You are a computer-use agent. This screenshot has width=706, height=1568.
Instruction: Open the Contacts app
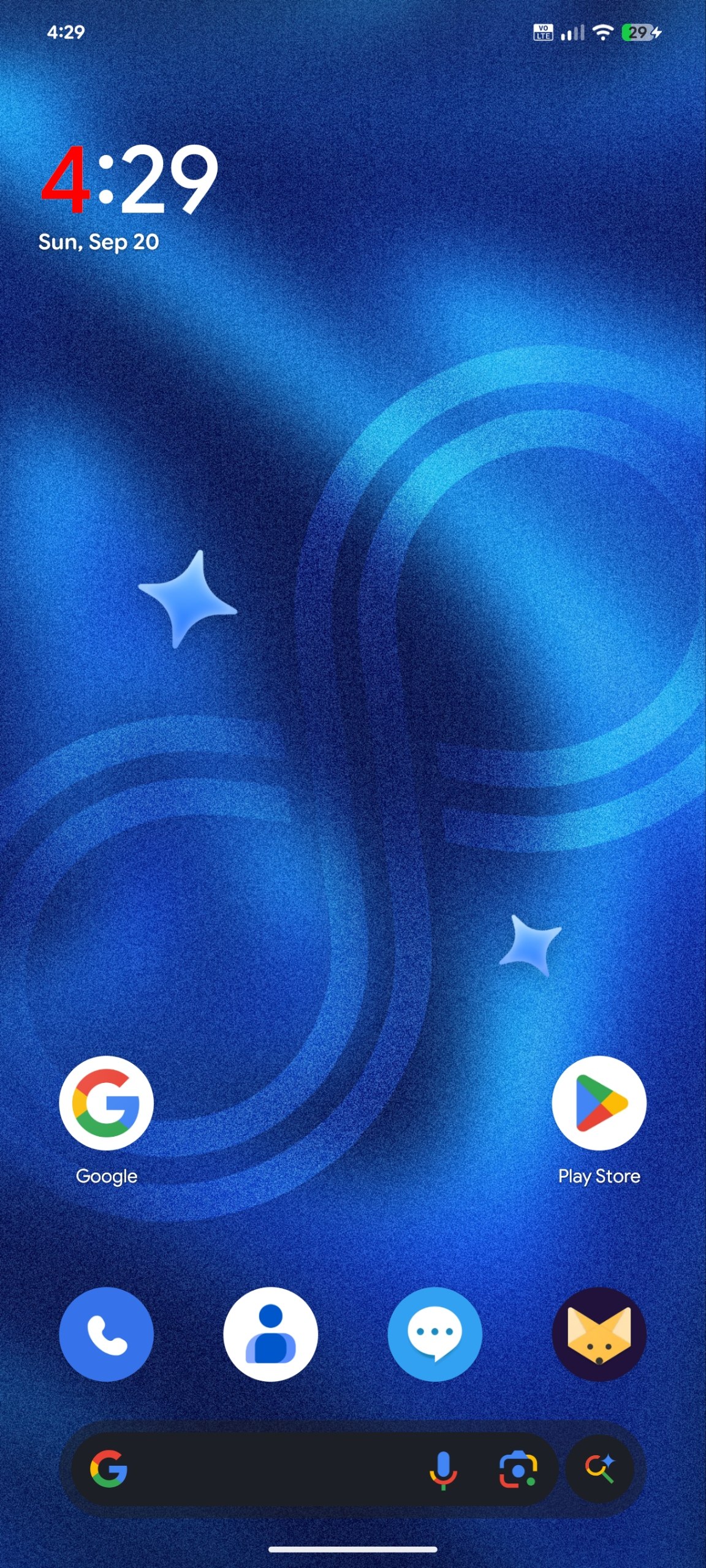click(x=271, y=1334)
